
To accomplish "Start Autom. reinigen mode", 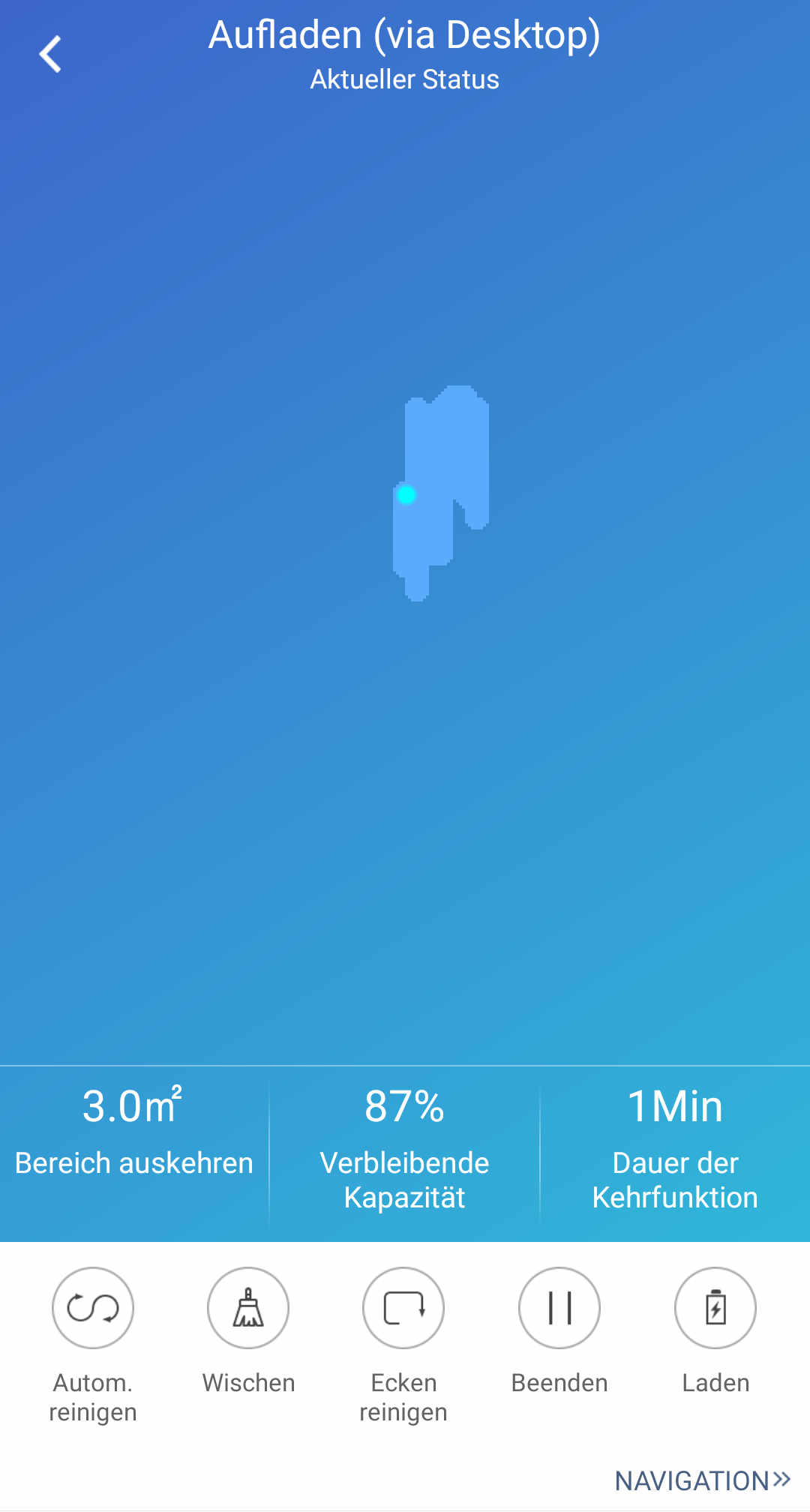I will pyautogui.click(x=93, y=1308).
